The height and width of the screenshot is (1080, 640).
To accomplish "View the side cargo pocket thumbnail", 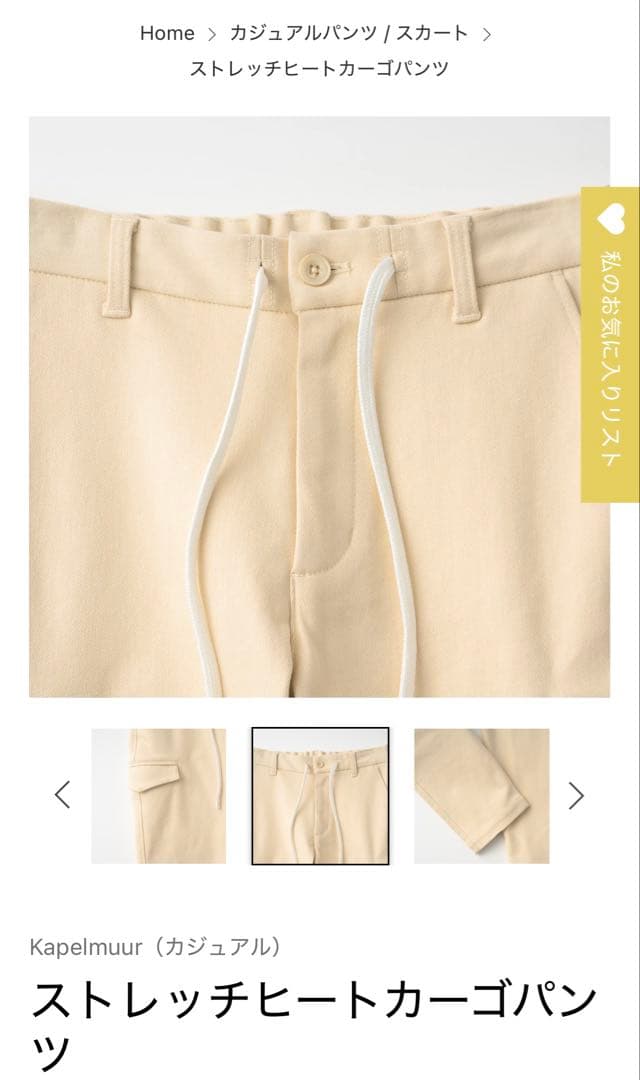I will (x=159, y=796).
